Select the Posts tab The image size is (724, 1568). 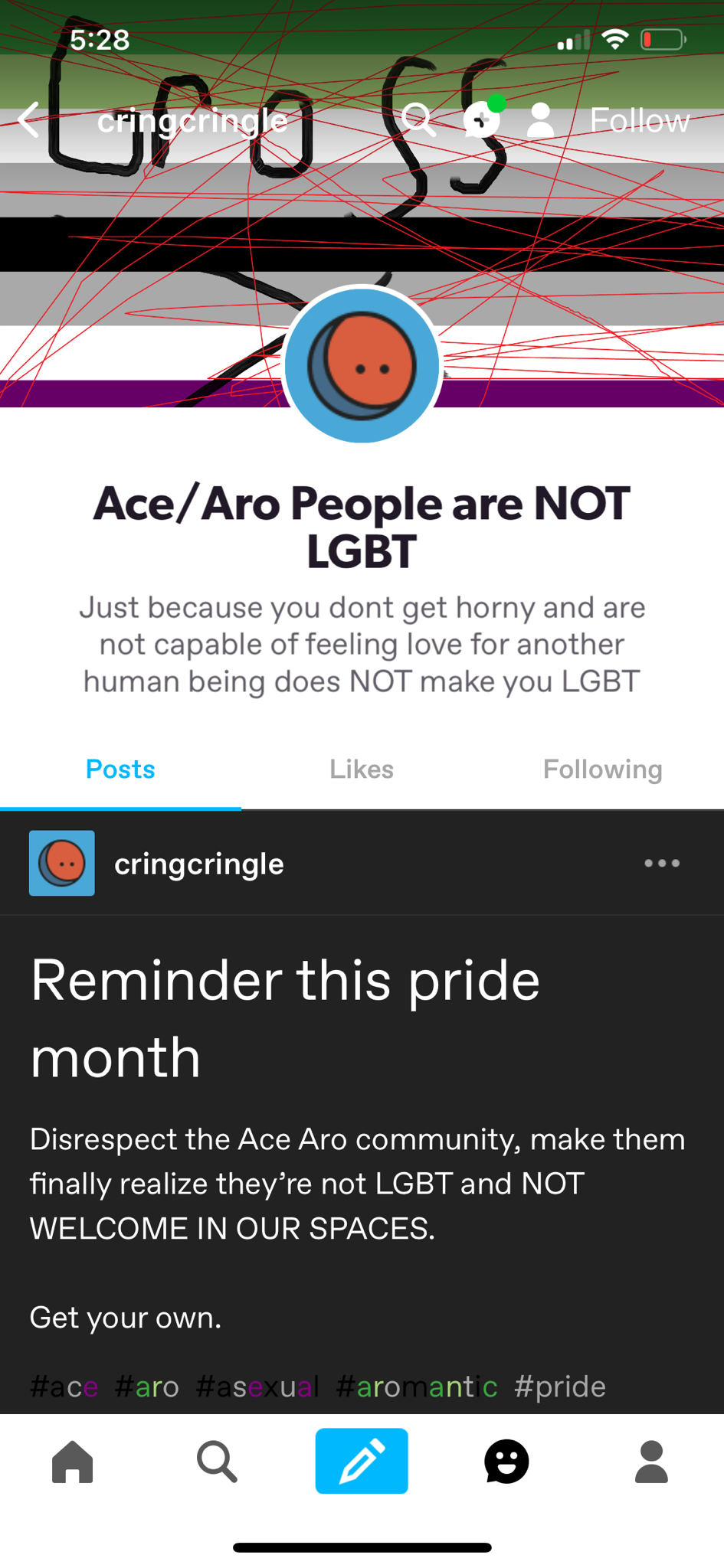pyautogui.click(x=120, y=769)
